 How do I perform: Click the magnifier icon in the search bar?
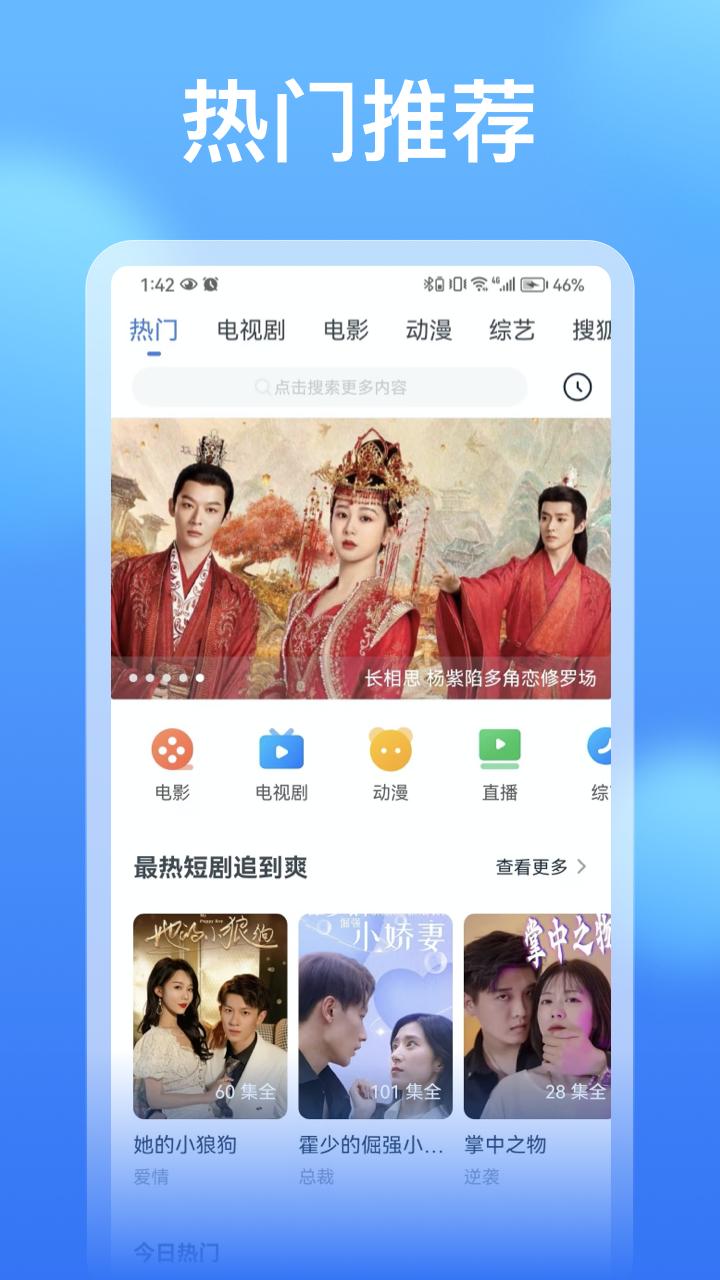[260, 385]
